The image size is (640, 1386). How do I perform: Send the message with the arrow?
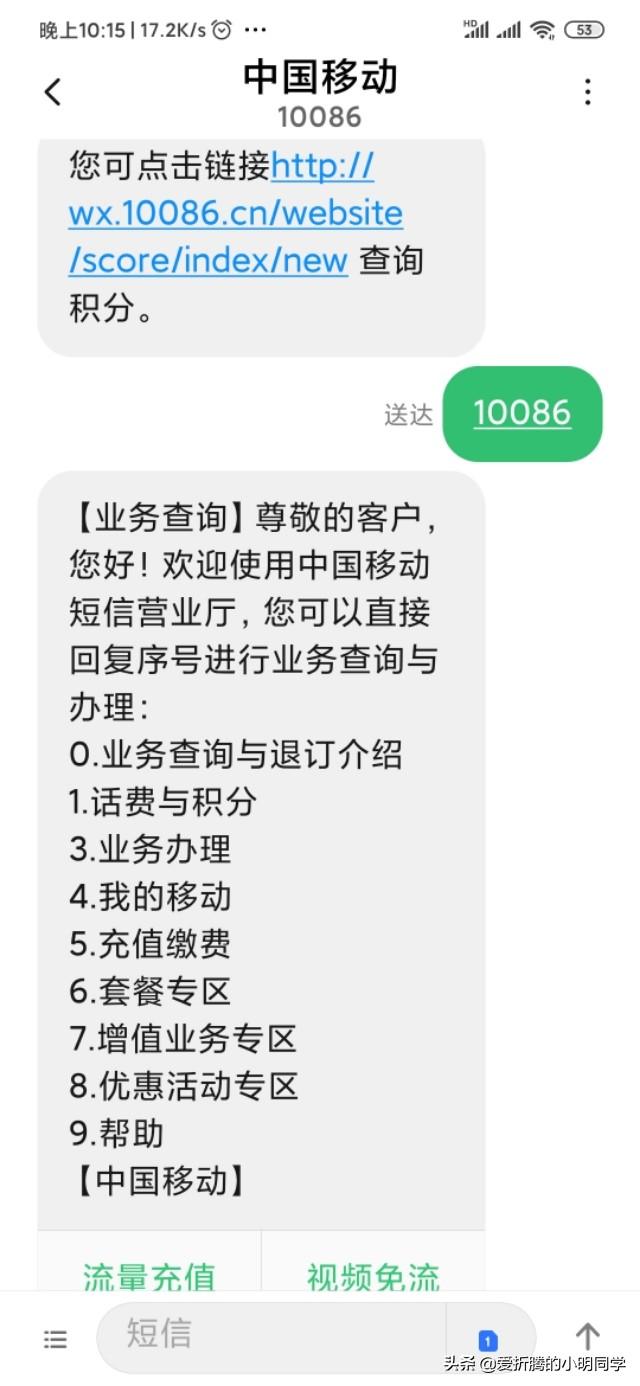[587, 1337]
